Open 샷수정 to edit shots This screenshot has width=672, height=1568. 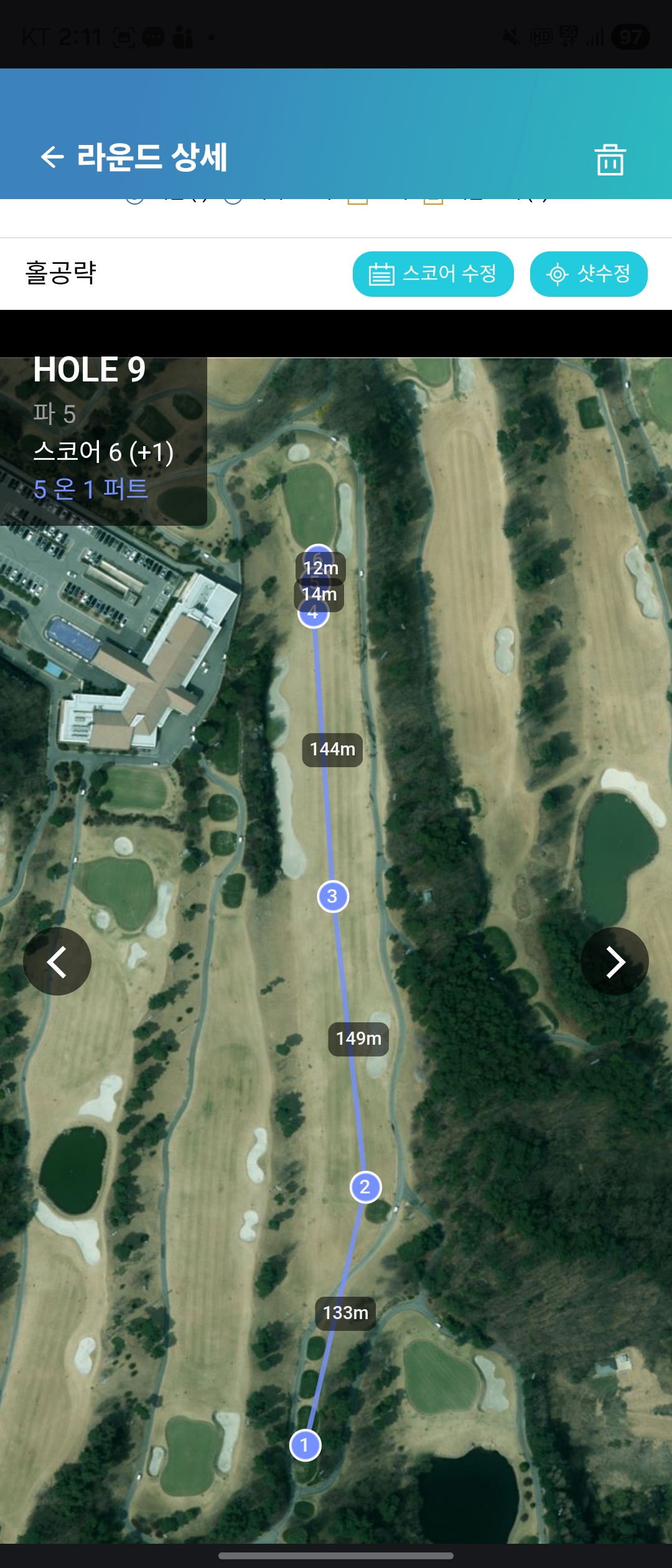click(x=589, y=274)
